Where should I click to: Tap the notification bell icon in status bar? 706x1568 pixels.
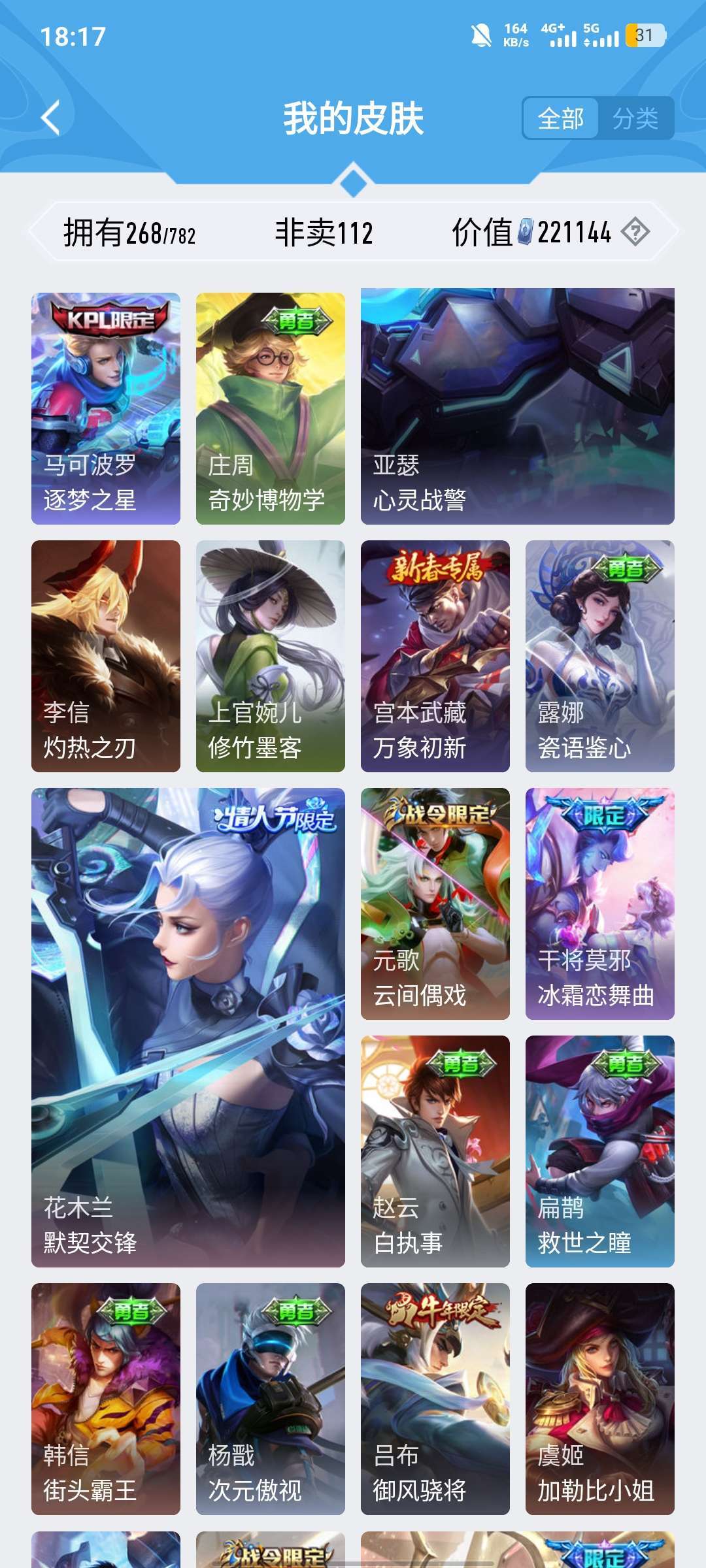(481, 36)
